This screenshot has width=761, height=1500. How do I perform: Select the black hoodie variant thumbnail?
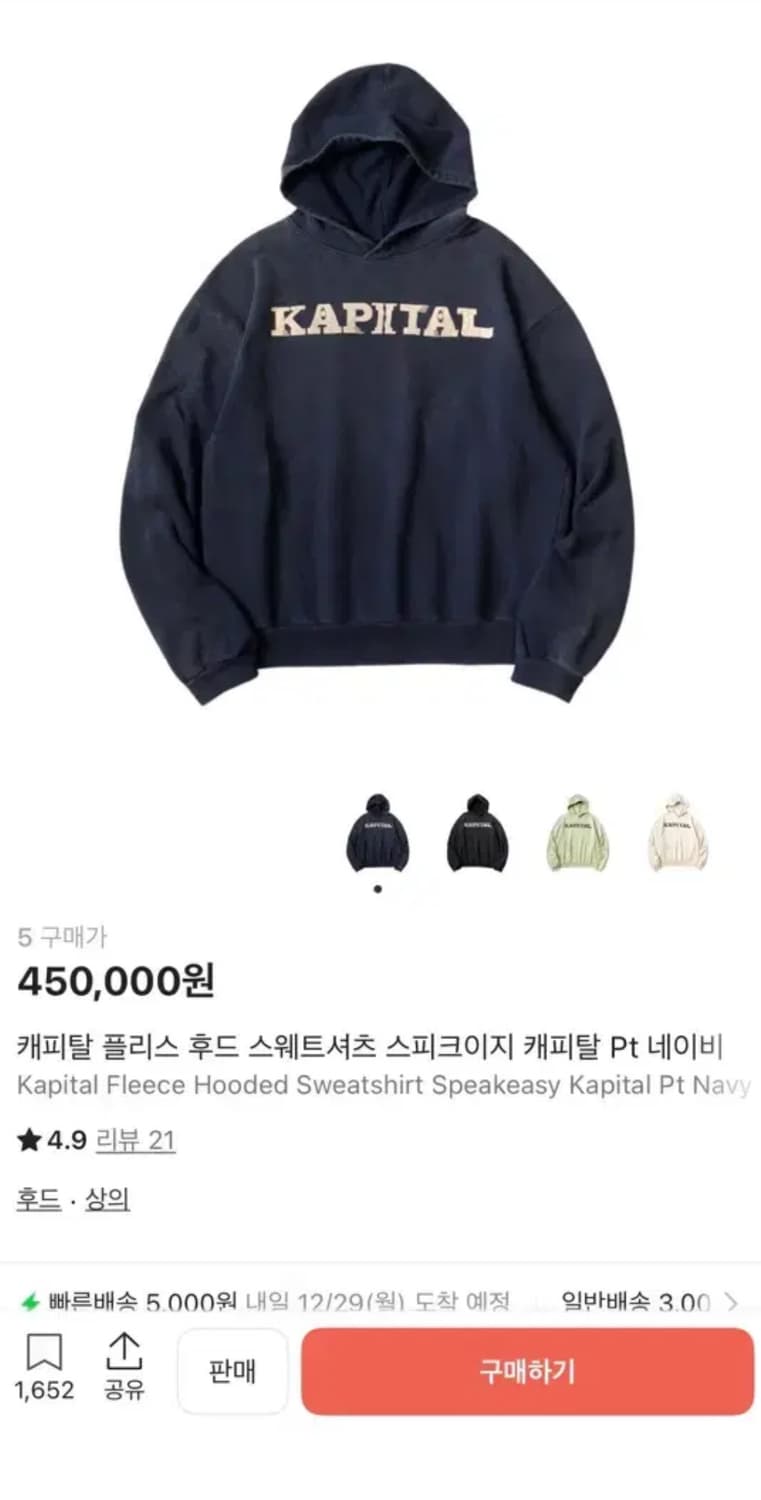click(x=476, y=833)
